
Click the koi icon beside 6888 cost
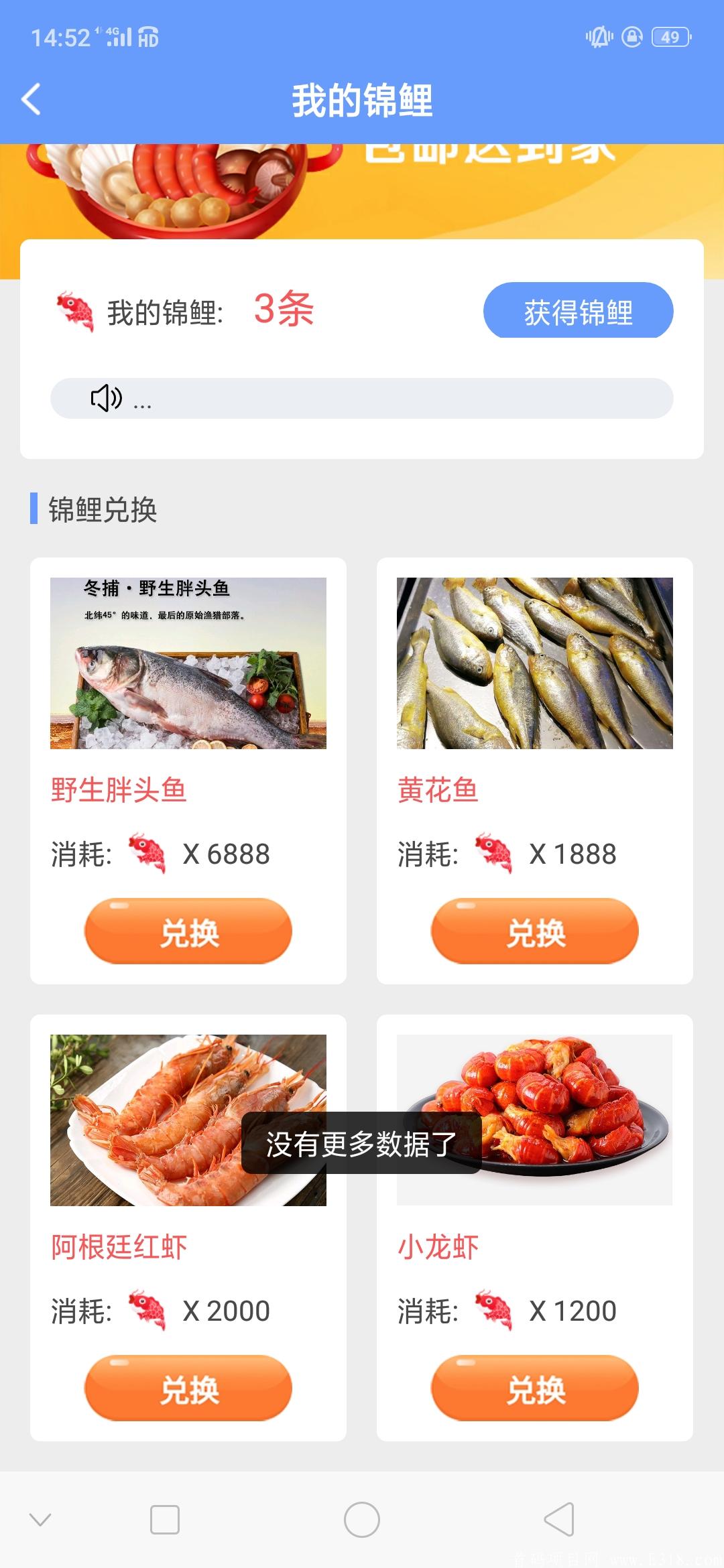(149, 853)
